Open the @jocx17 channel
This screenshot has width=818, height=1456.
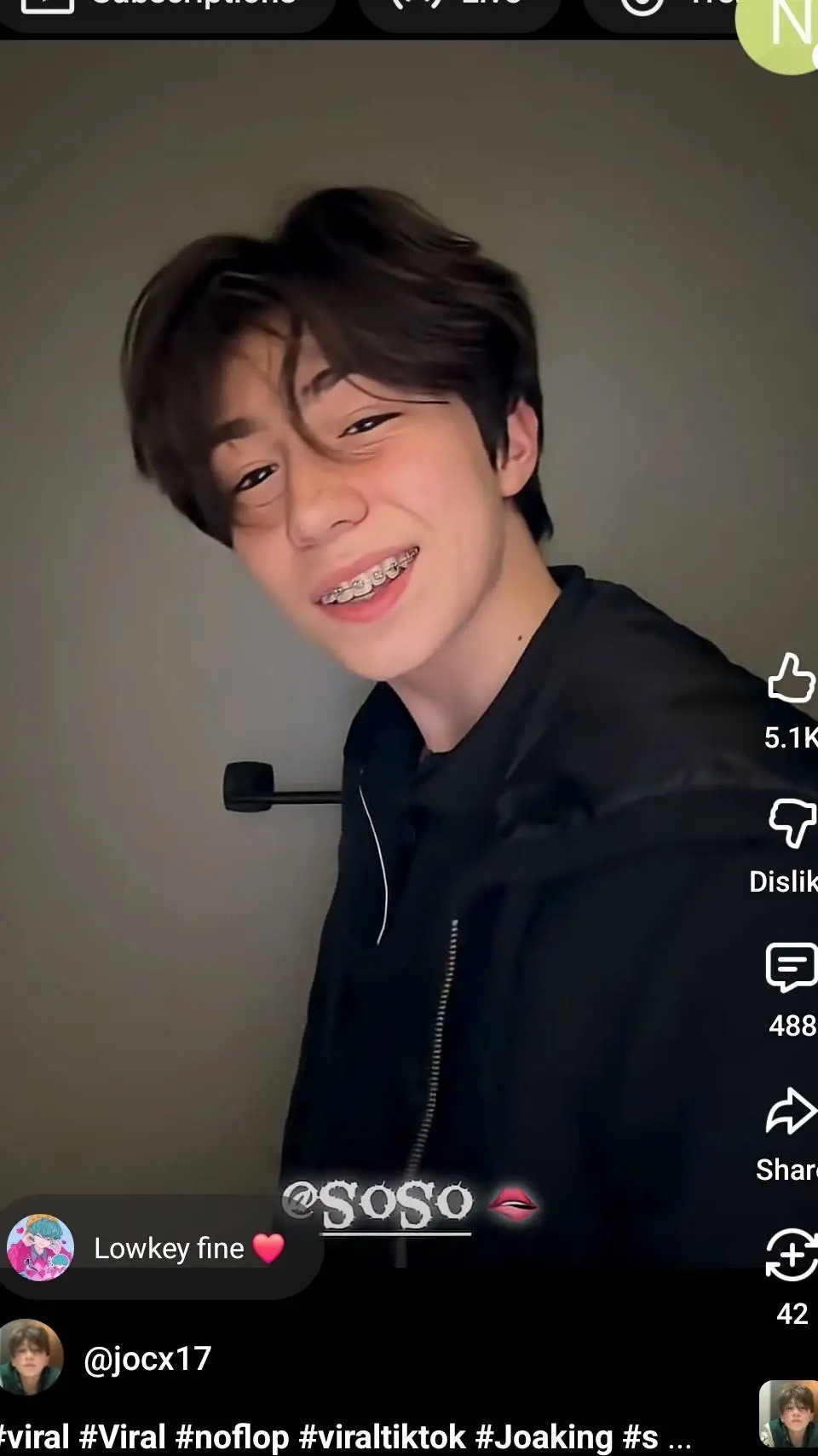point(147,1358)
